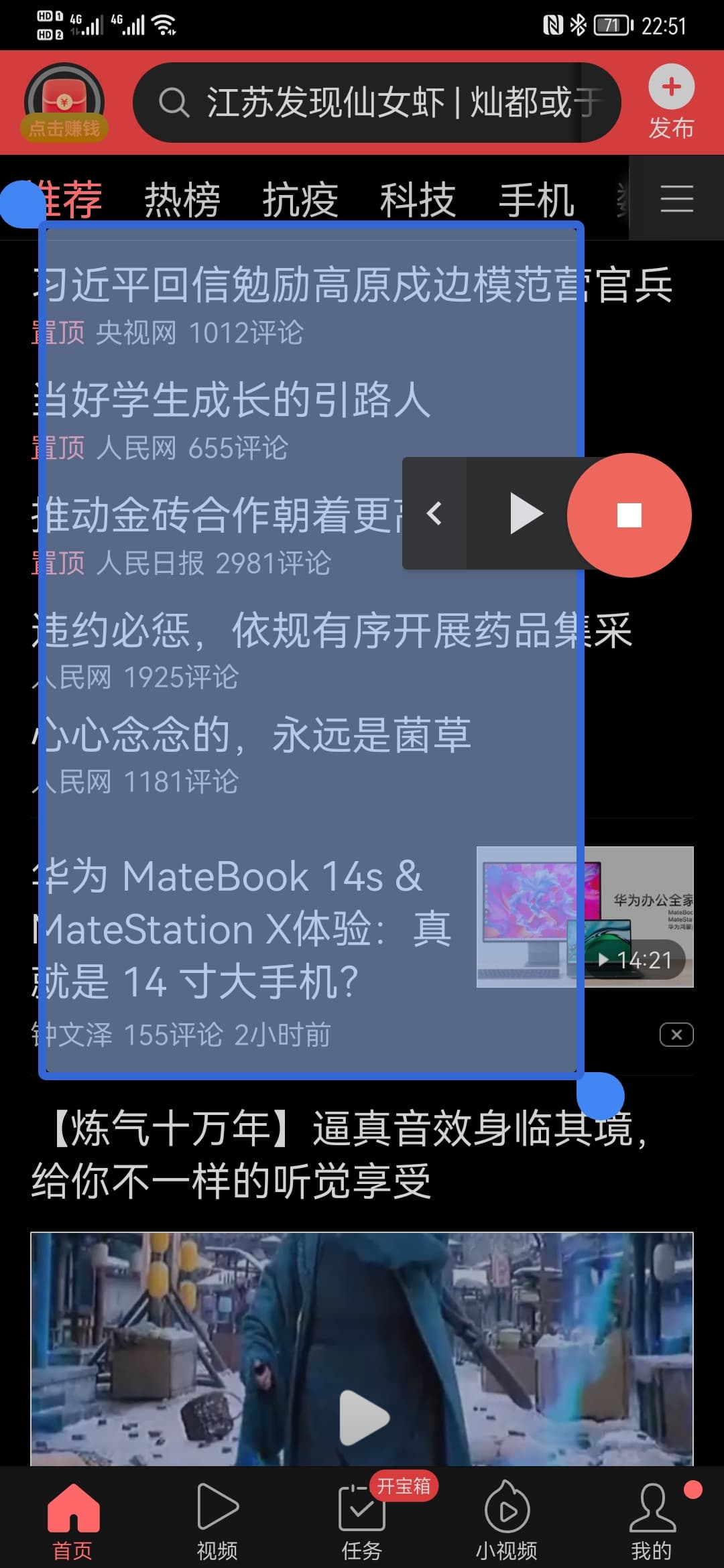Open the channel list hamburger menu
724x1568 pixels.
[676, 199]
